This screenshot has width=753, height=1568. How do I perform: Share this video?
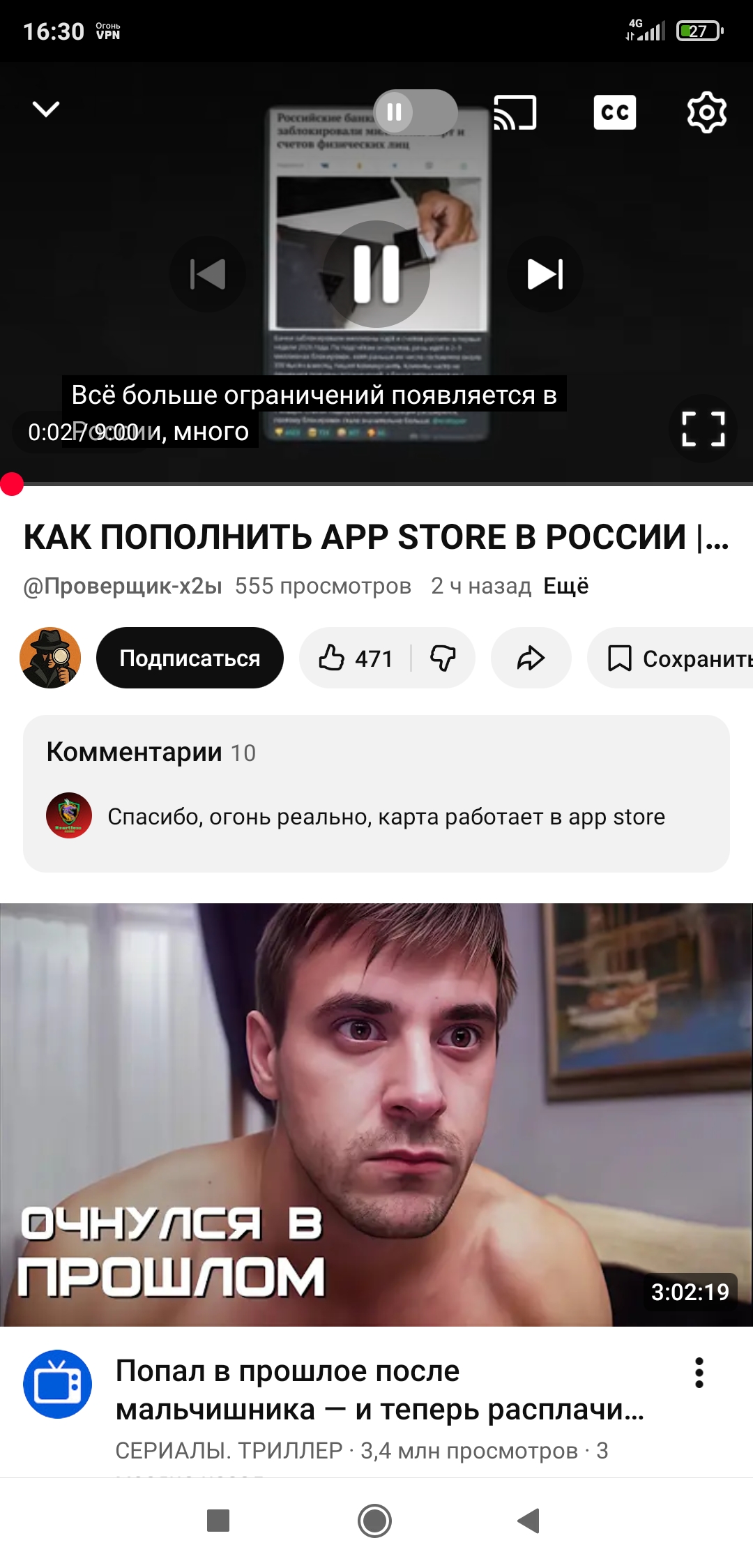tap(531, 658)
